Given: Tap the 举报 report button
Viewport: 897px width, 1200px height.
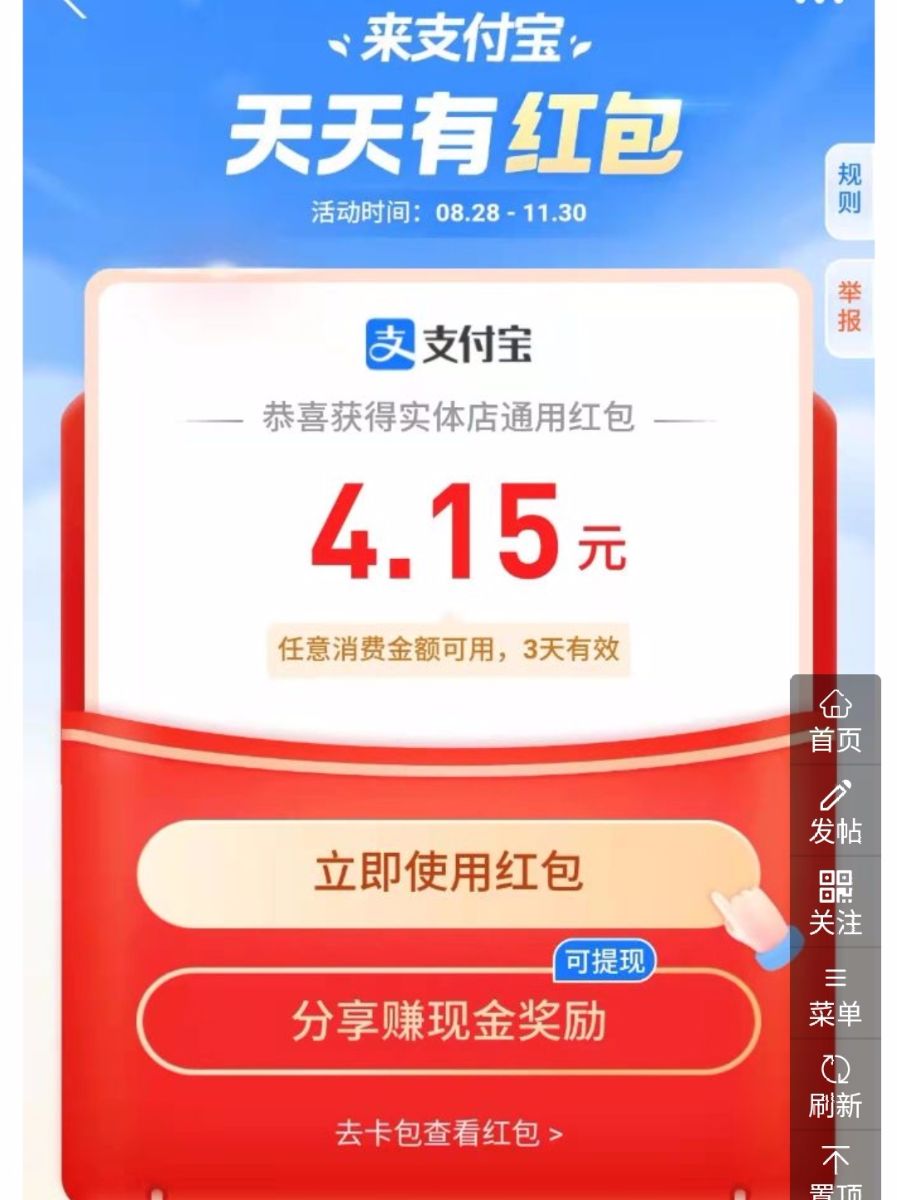Looking at the screenshot, I should click(x=849, y=308).
